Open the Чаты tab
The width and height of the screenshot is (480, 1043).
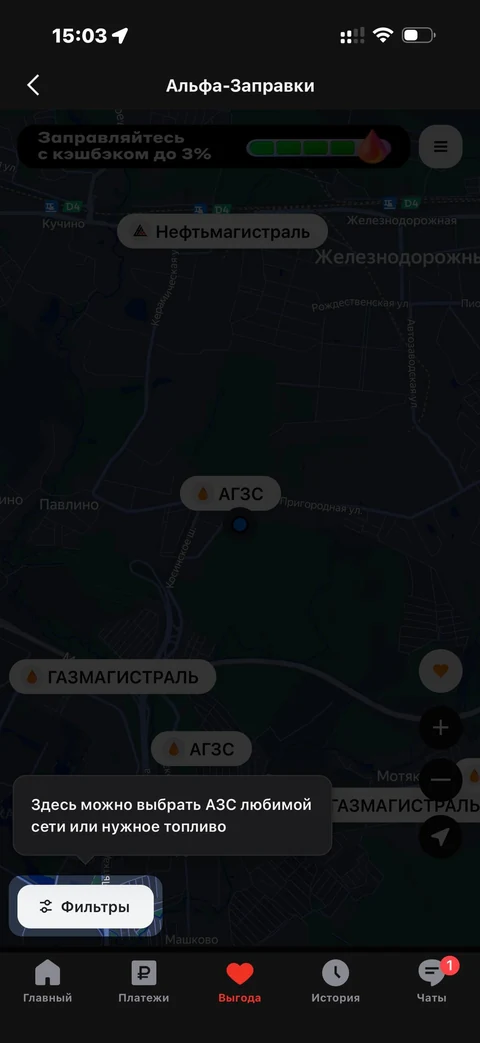click(x=432, y=982)
